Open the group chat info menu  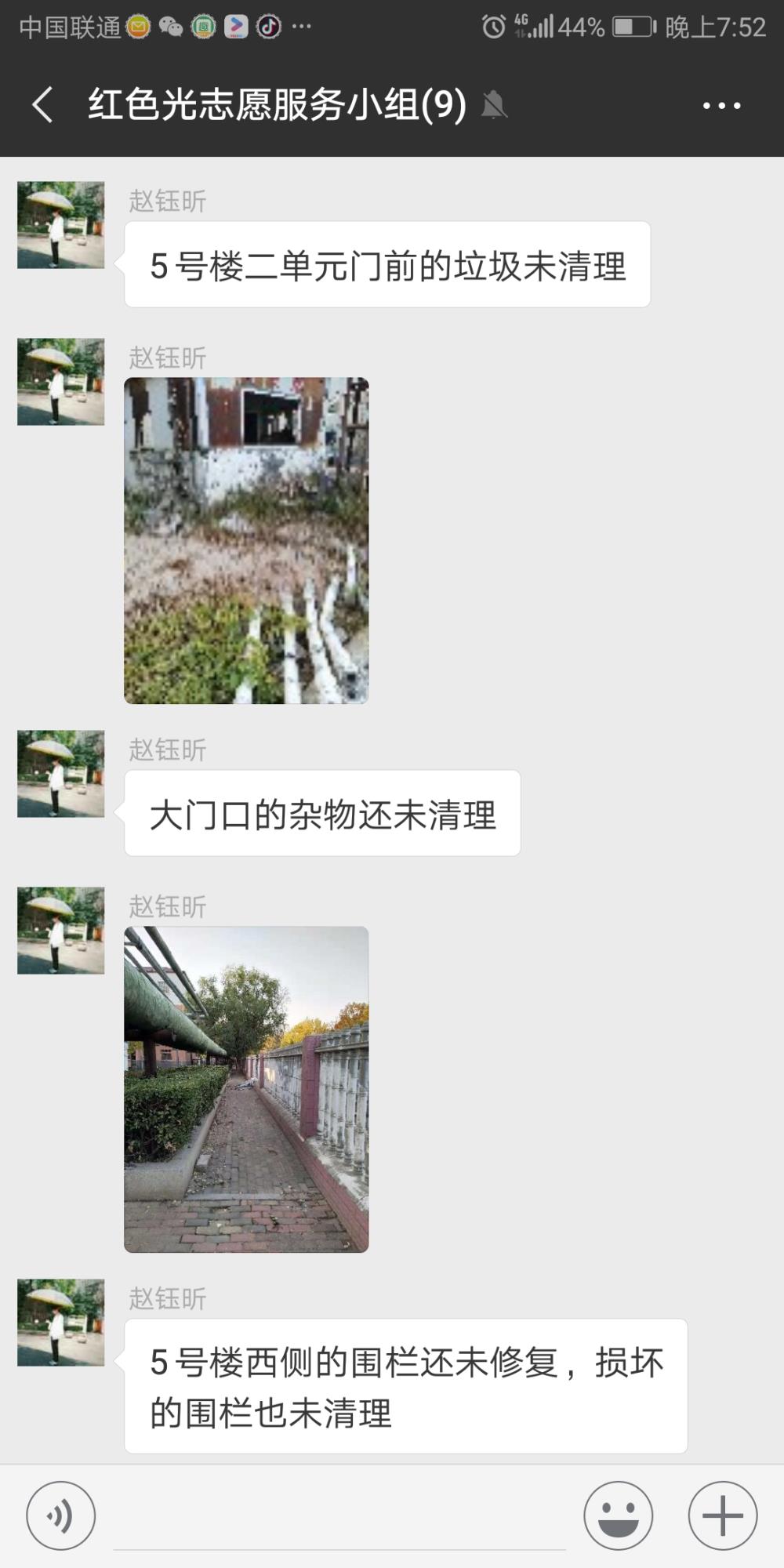(x=721, y=106)
